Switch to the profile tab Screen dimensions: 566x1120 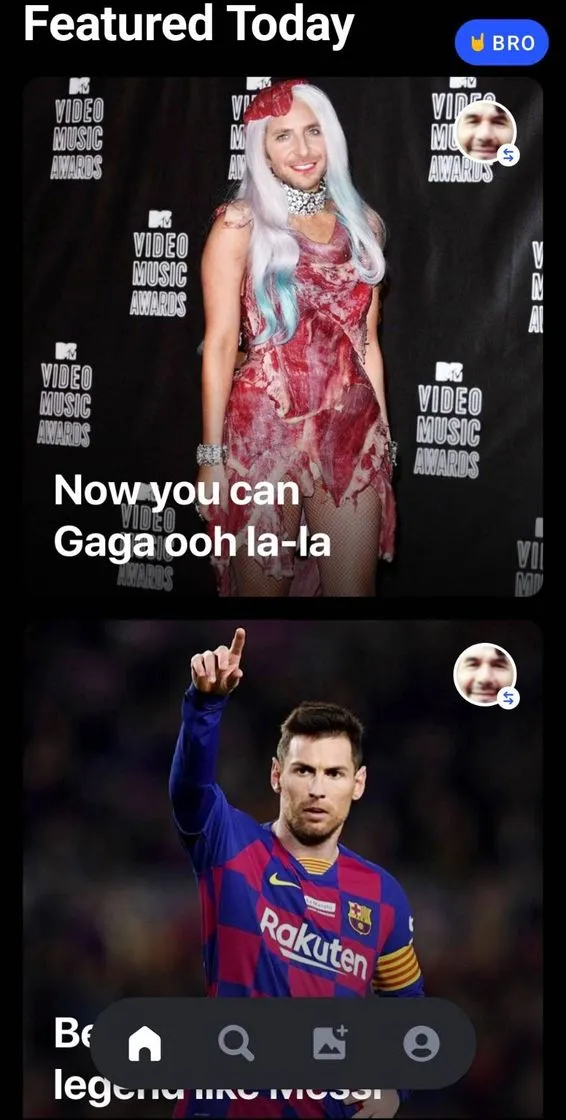[x=421, y=1044]
